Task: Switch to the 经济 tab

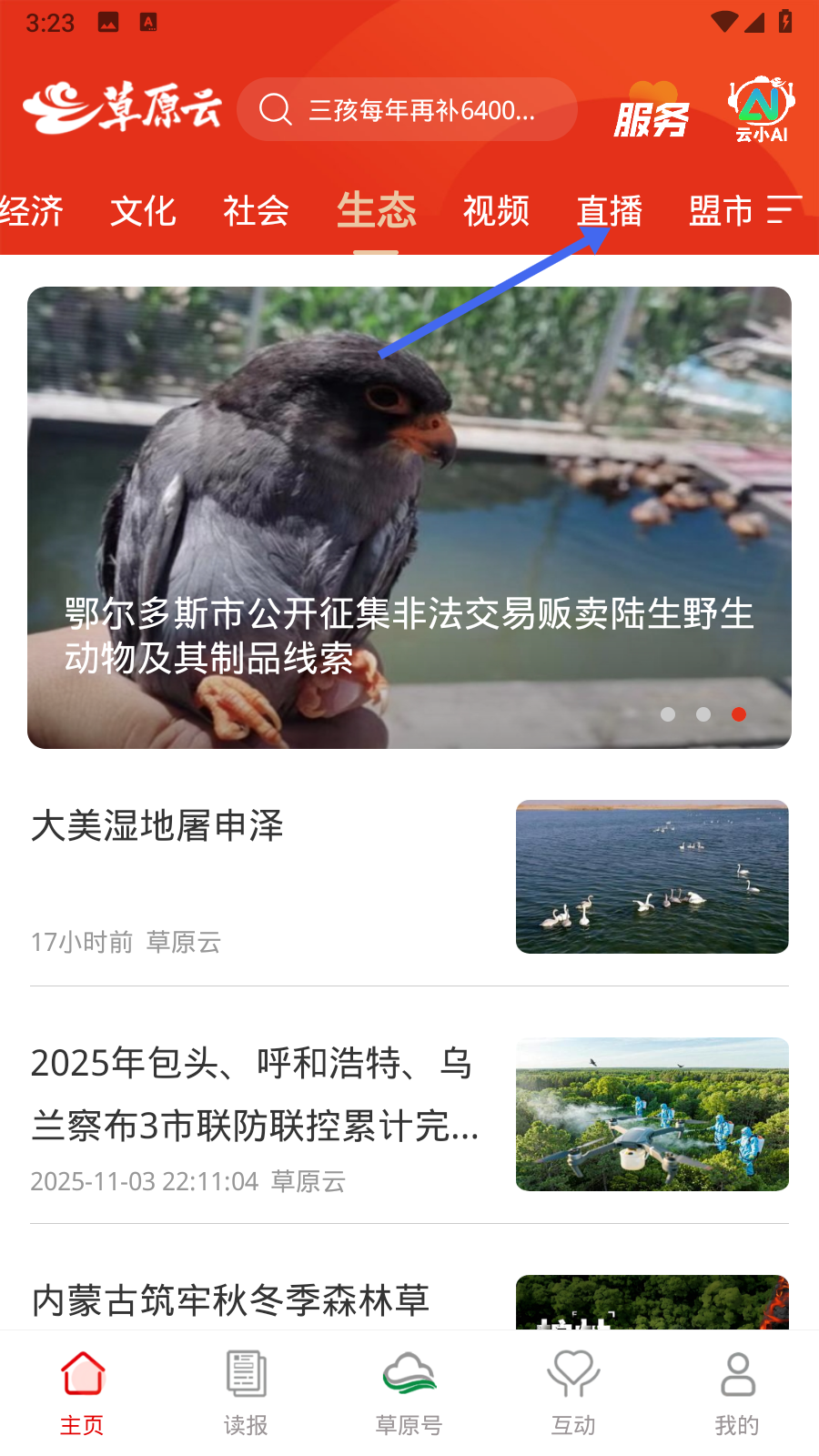Action: pyautogui.click(x=31, y=211)
